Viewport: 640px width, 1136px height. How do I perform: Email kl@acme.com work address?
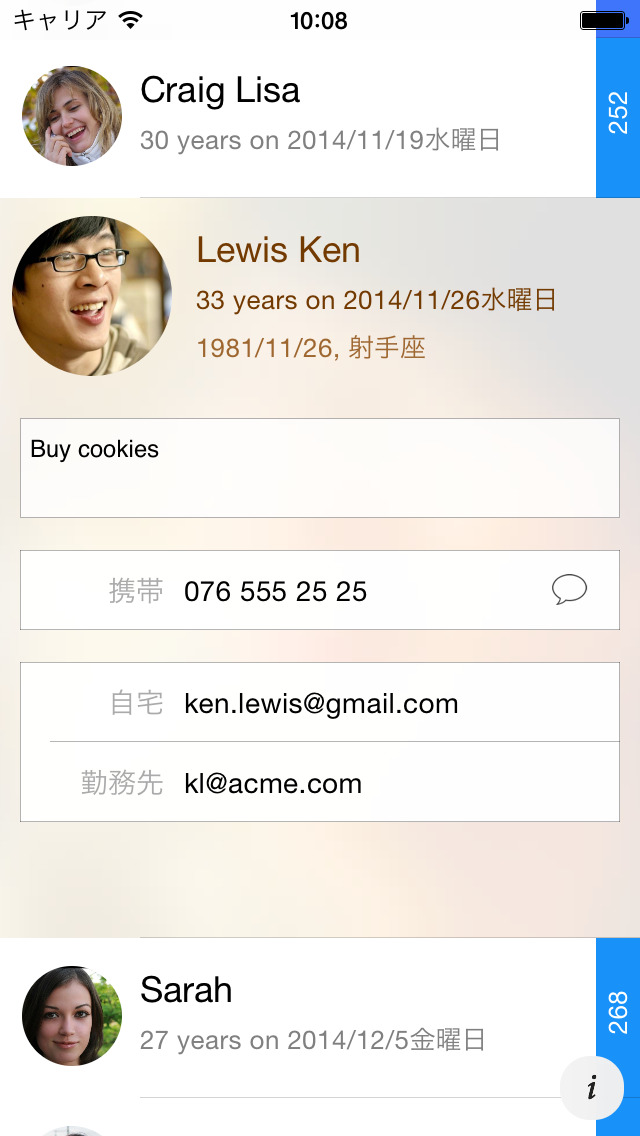[x=273, y=783]
